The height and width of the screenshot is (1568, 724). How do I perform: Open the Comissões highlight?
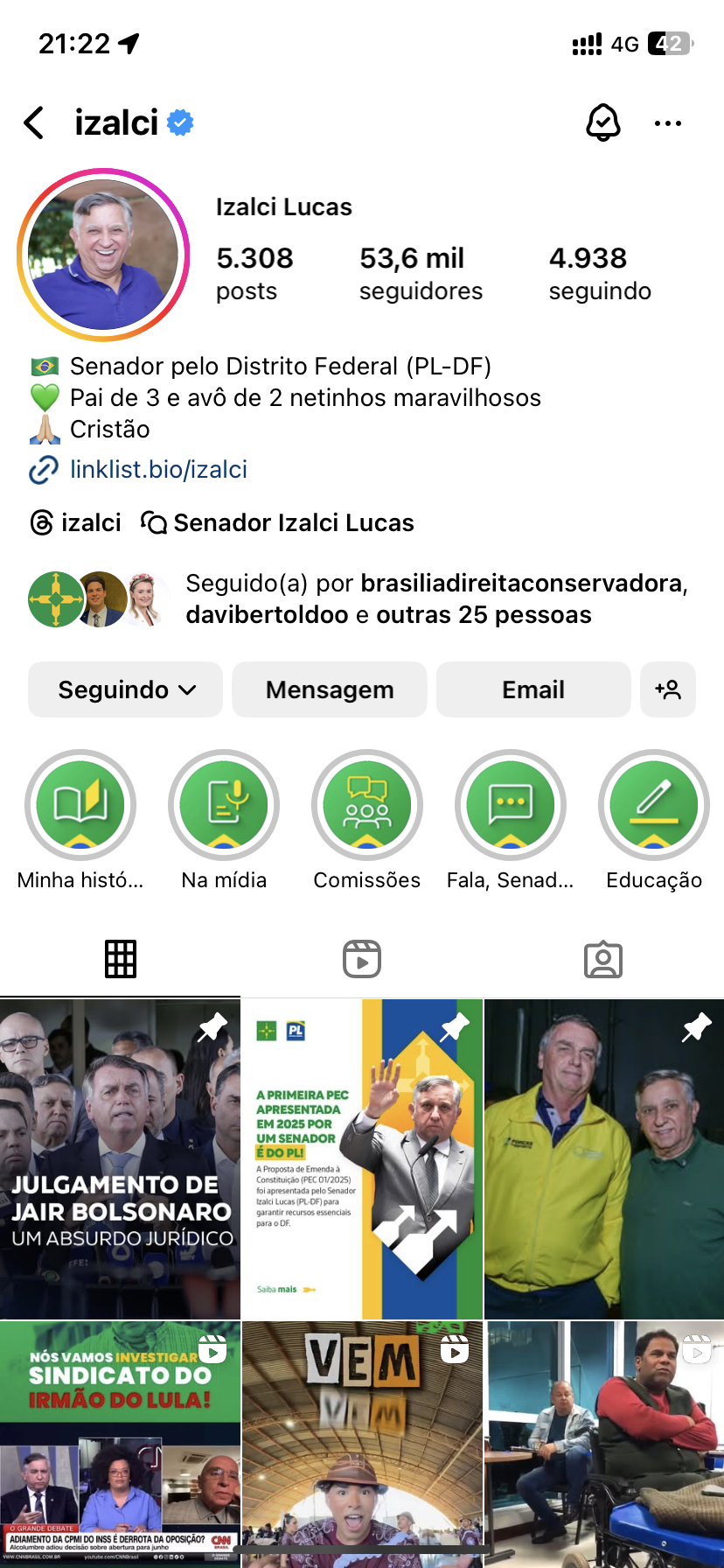pos(367,805)
